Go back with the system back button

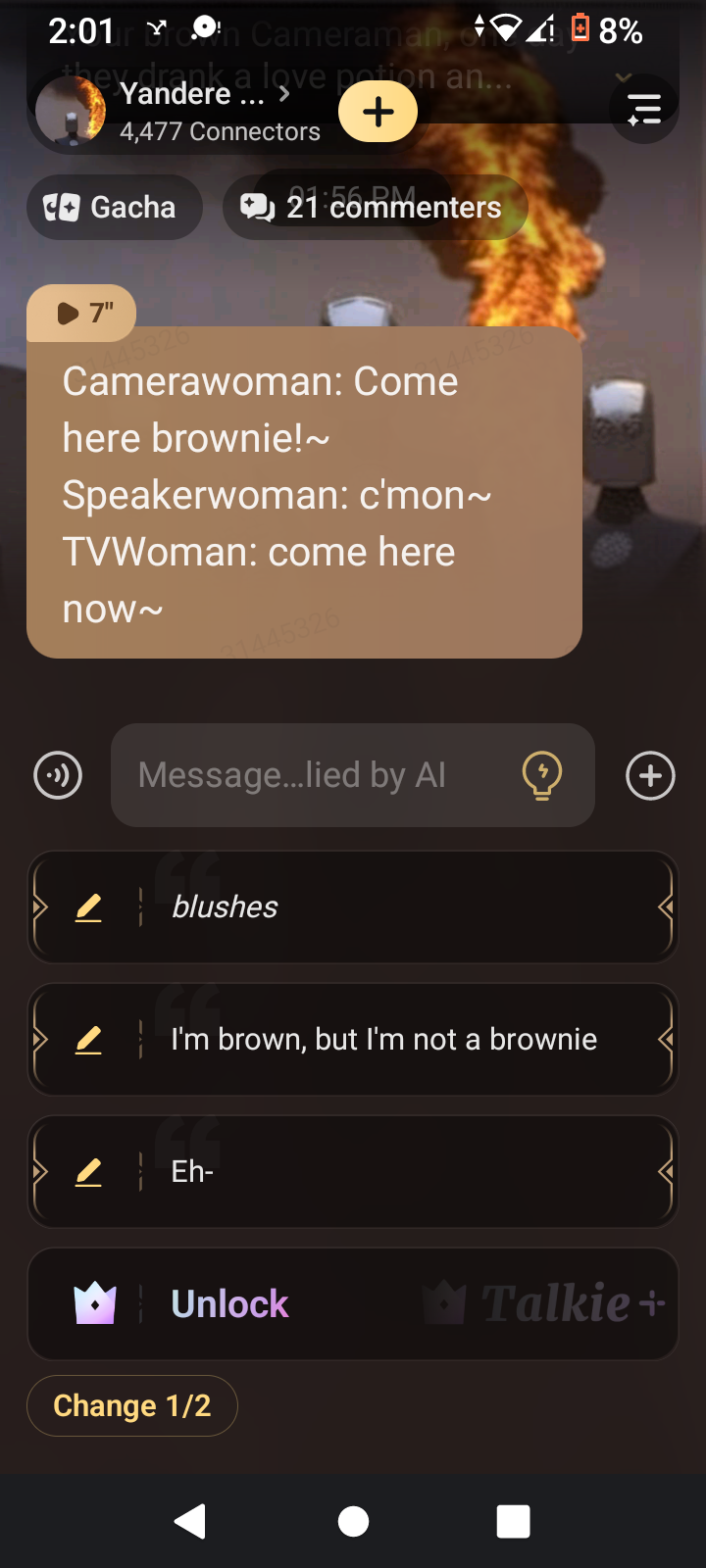190,1521
